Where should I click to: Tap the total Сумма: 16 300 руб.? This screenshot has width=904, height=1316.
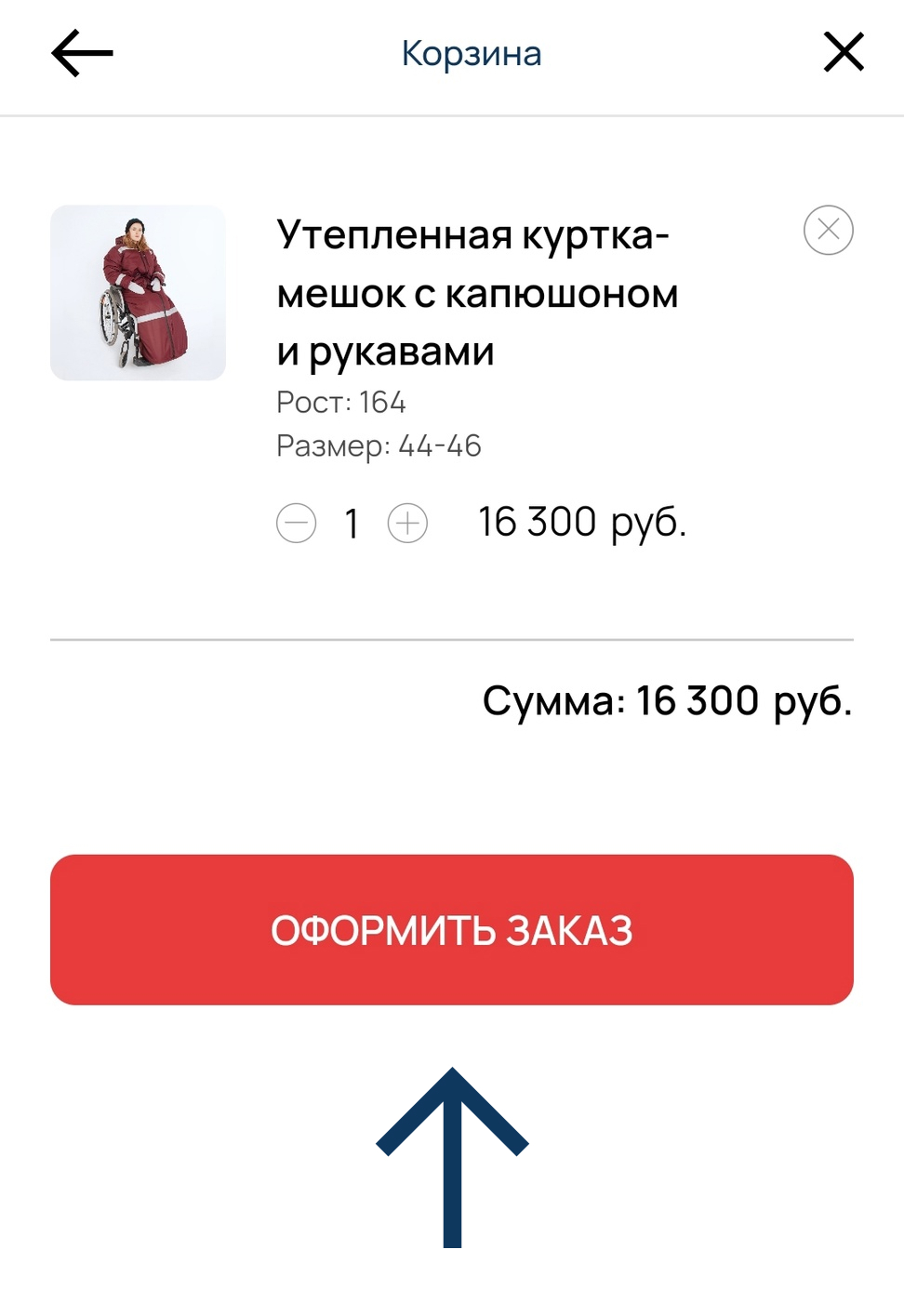click(x=668, y=700)
